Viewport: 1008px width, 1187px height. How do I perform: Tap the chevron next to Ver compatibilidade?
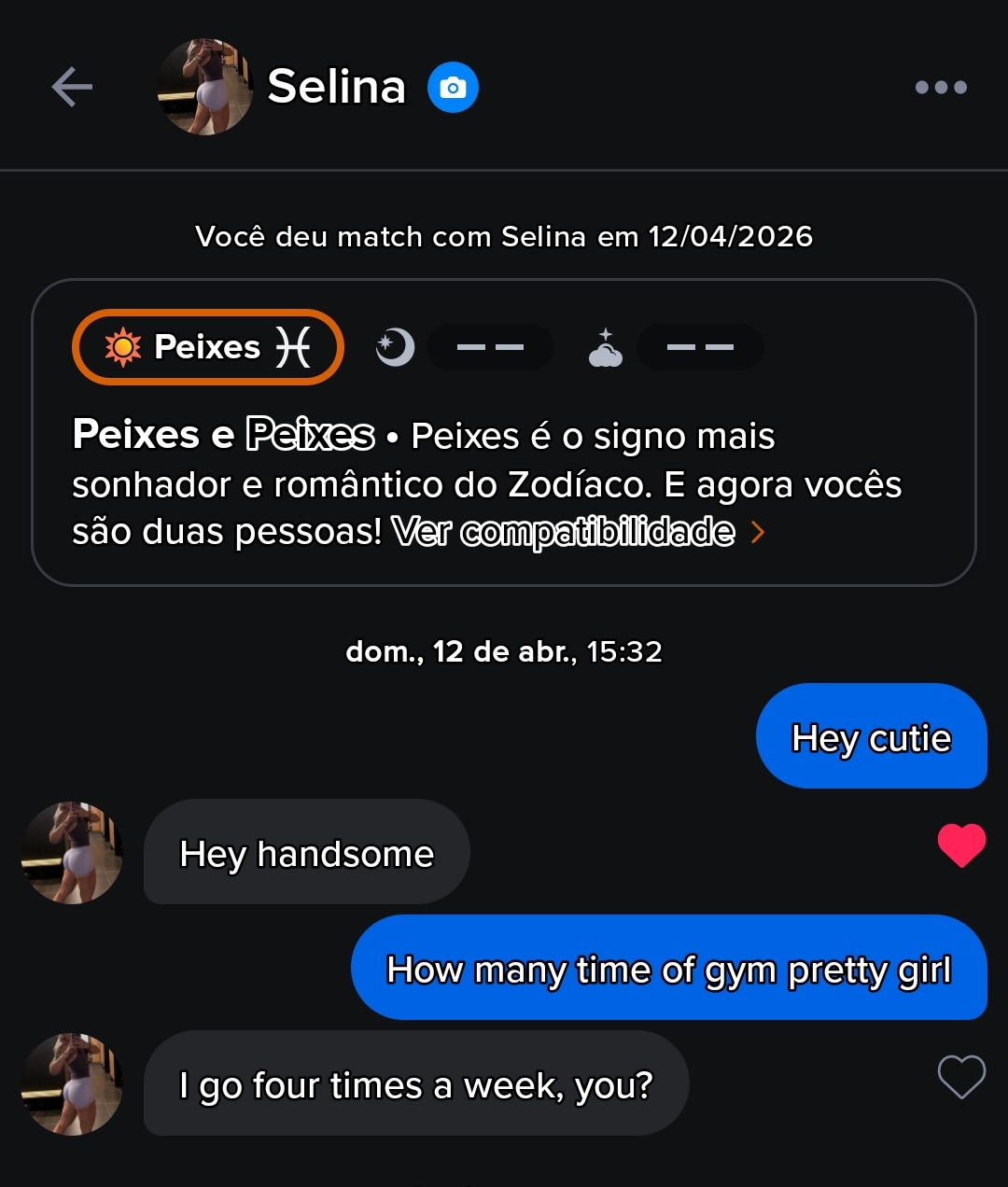tap(758, 532)
